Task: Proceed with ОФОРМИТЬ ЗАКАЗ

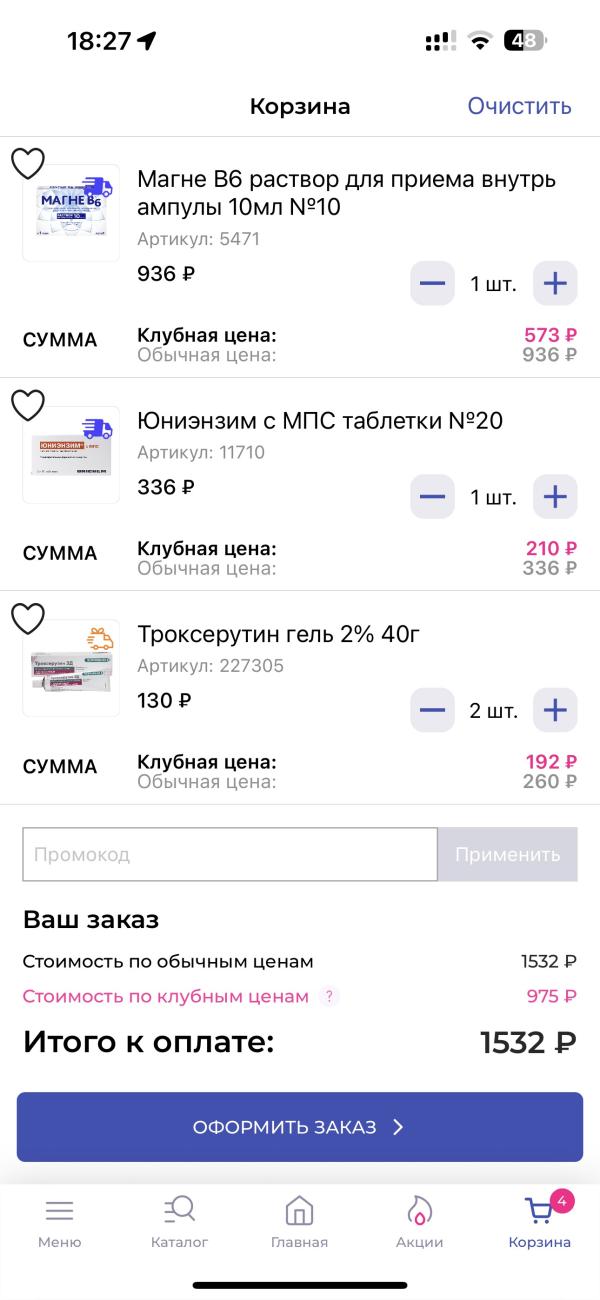Action: (299, 1127)
